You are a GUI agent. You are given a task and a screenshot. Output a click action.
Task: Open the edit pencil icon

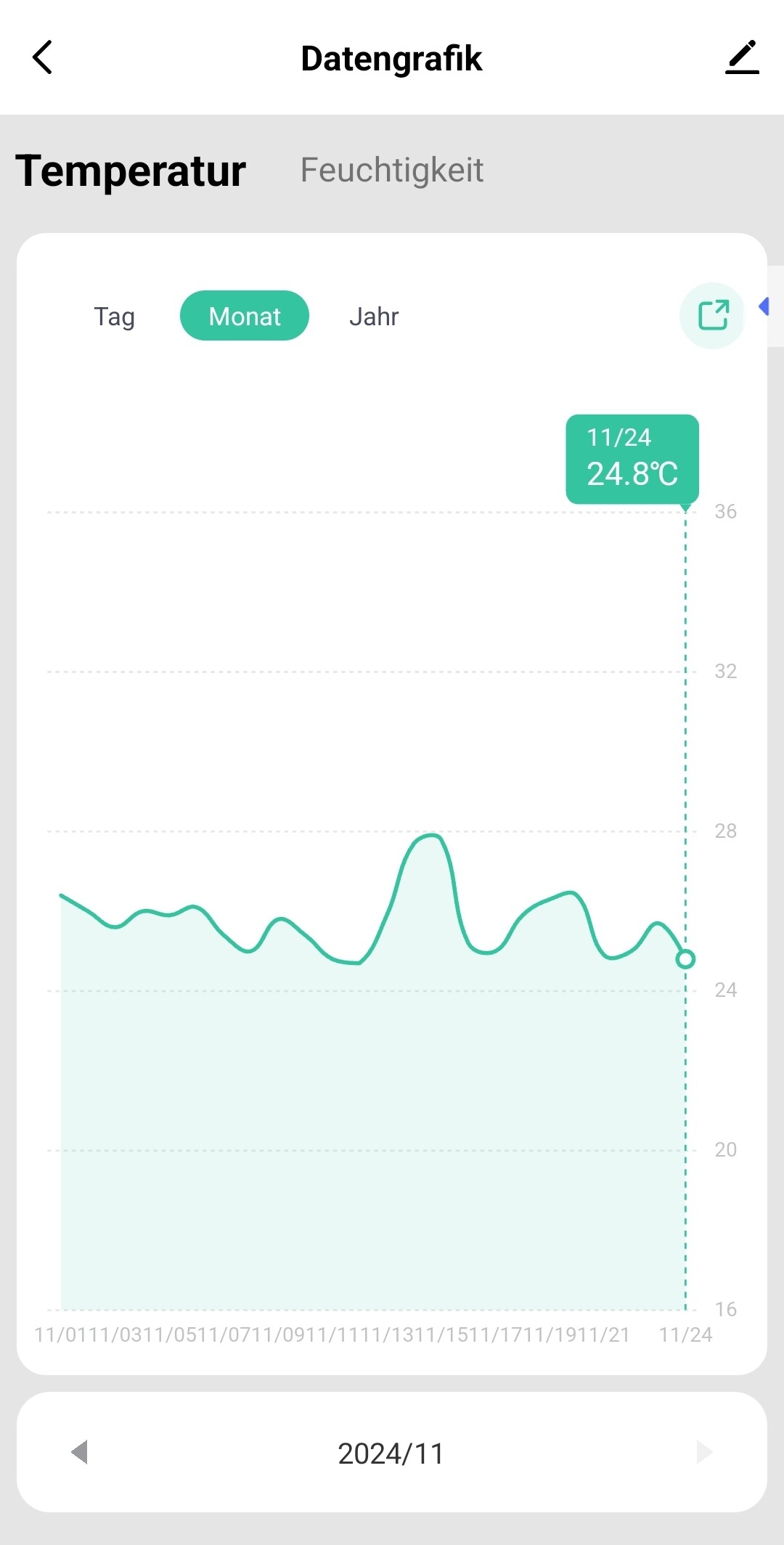pyautogui.click(x=742, y=57)
